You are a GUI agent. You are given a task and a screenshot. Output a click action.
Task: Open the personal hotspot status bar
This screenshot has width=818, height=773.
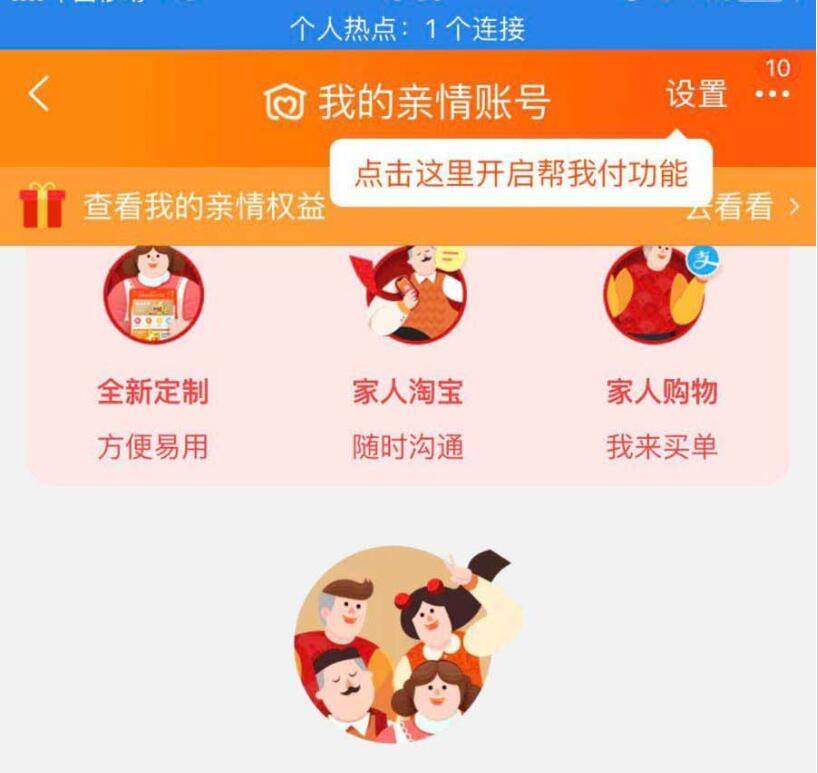coord(408,28)
